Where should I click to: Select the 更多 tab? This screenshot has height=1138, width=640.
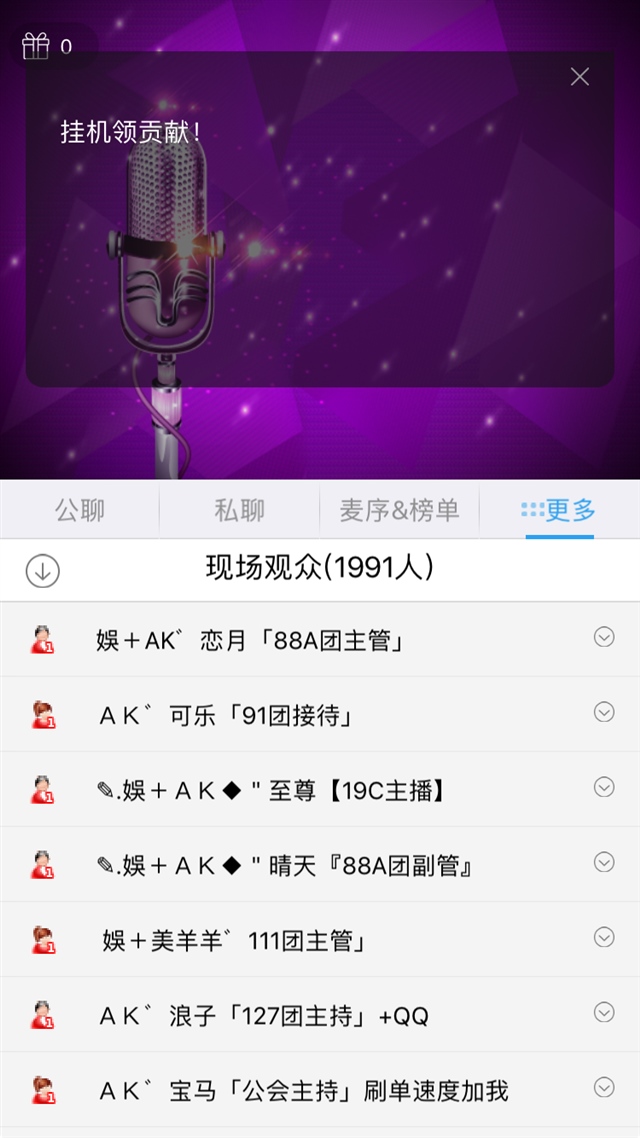point(560,510)
